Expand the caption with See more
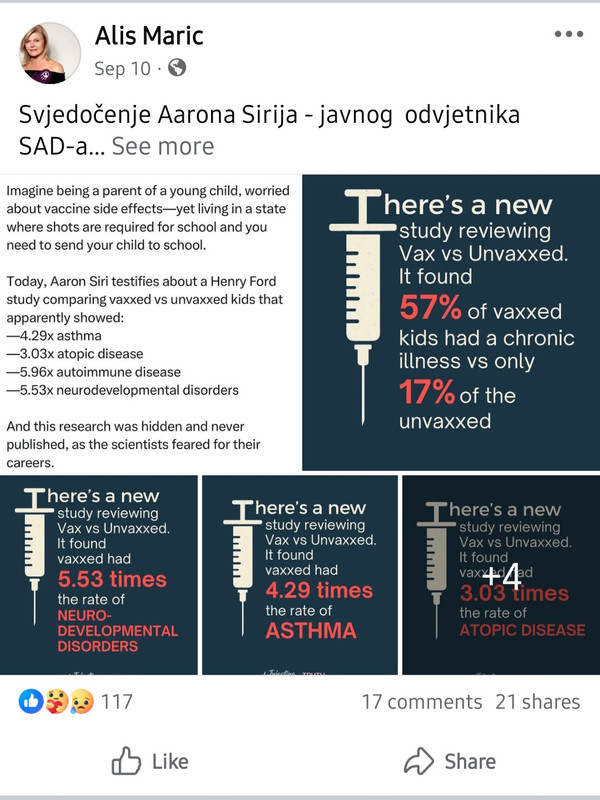Image resolution: width=600 pixels, height=800 pixels. pos(162,146)
